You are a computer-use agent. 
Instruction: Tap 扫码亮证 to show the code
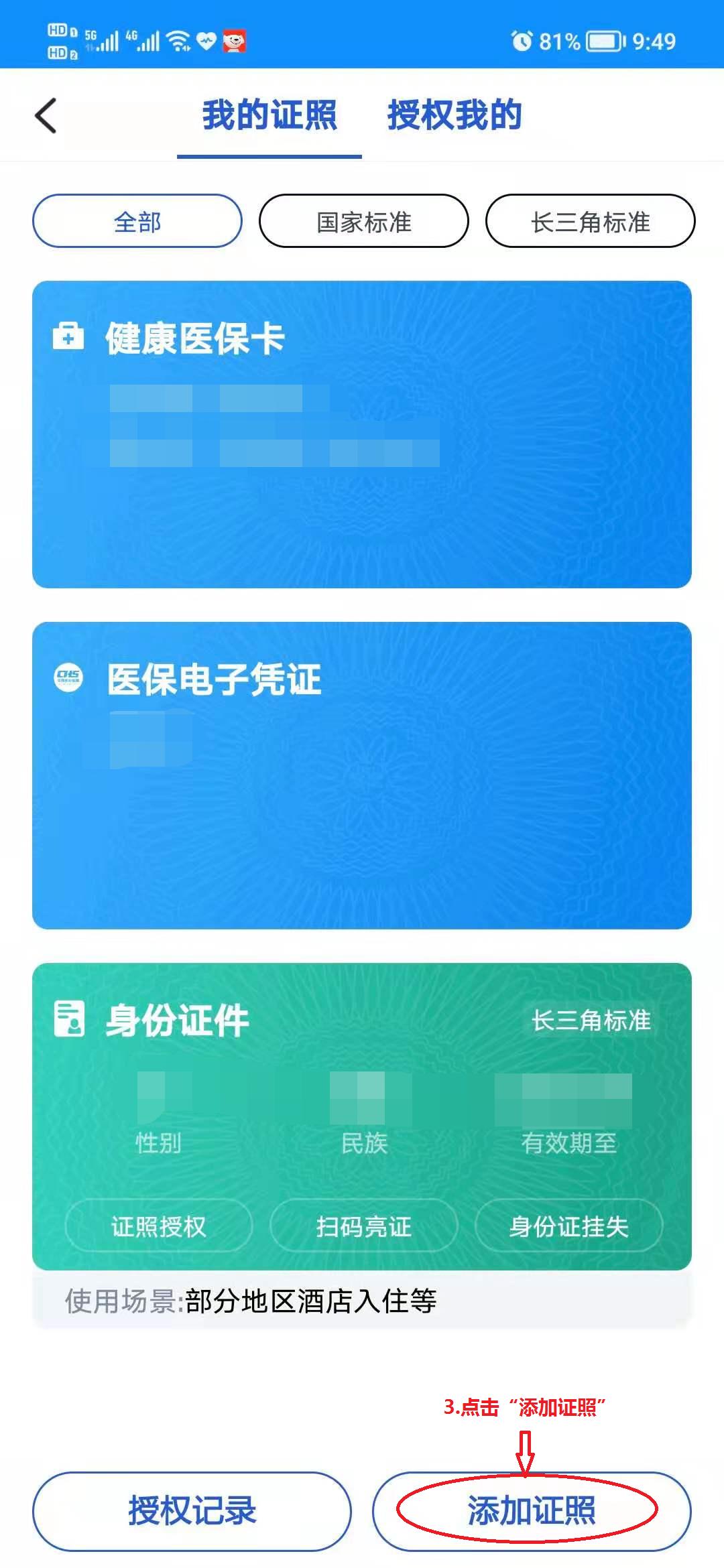tap(364, 1226)
